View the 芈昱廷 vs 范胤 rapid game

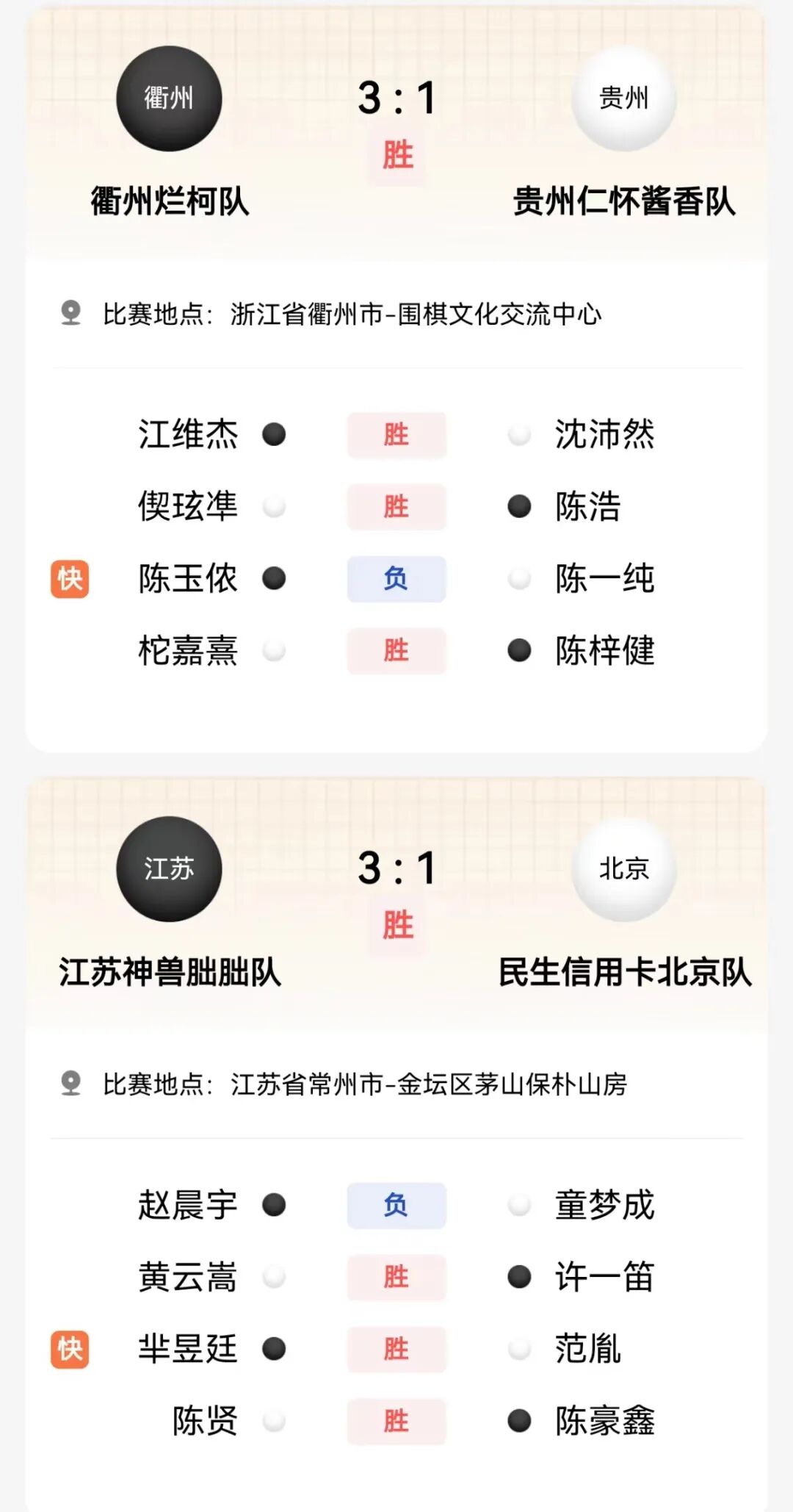pos(396,1349)
